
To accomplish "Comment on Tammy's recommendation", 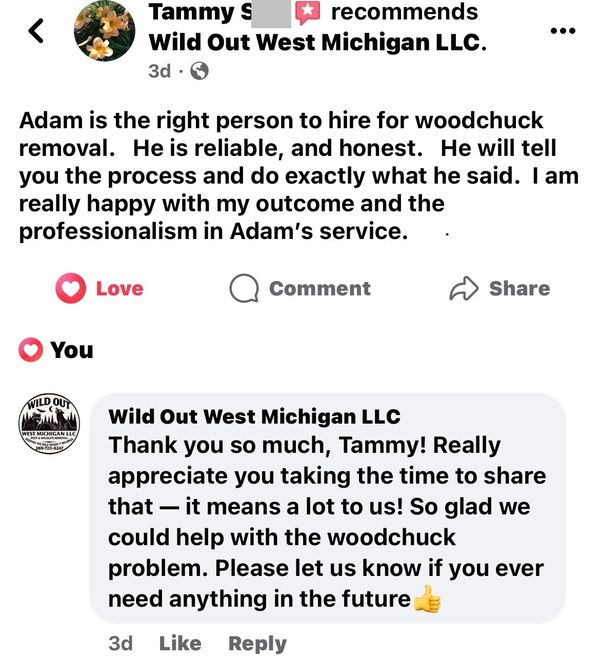I will click(300, 289).
